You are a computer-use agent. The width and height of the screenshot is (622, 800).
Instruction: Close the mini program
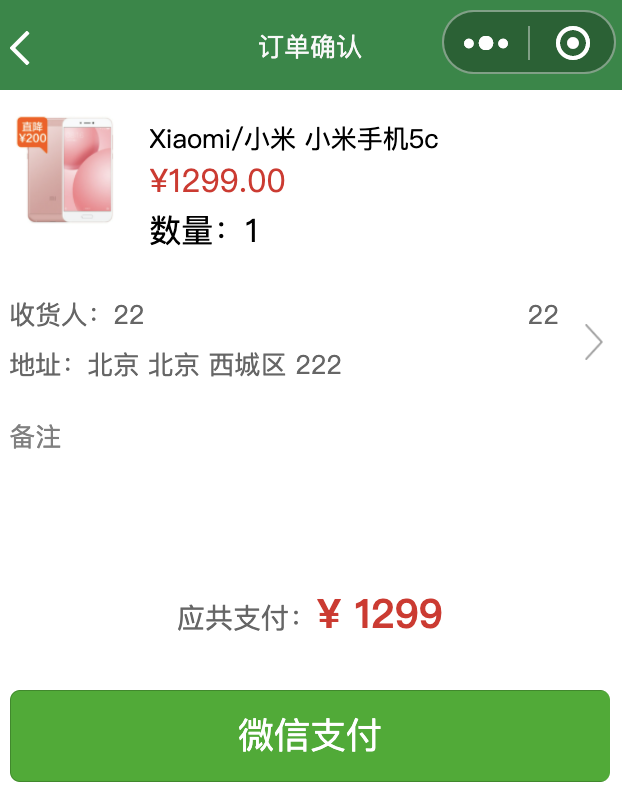572,43
